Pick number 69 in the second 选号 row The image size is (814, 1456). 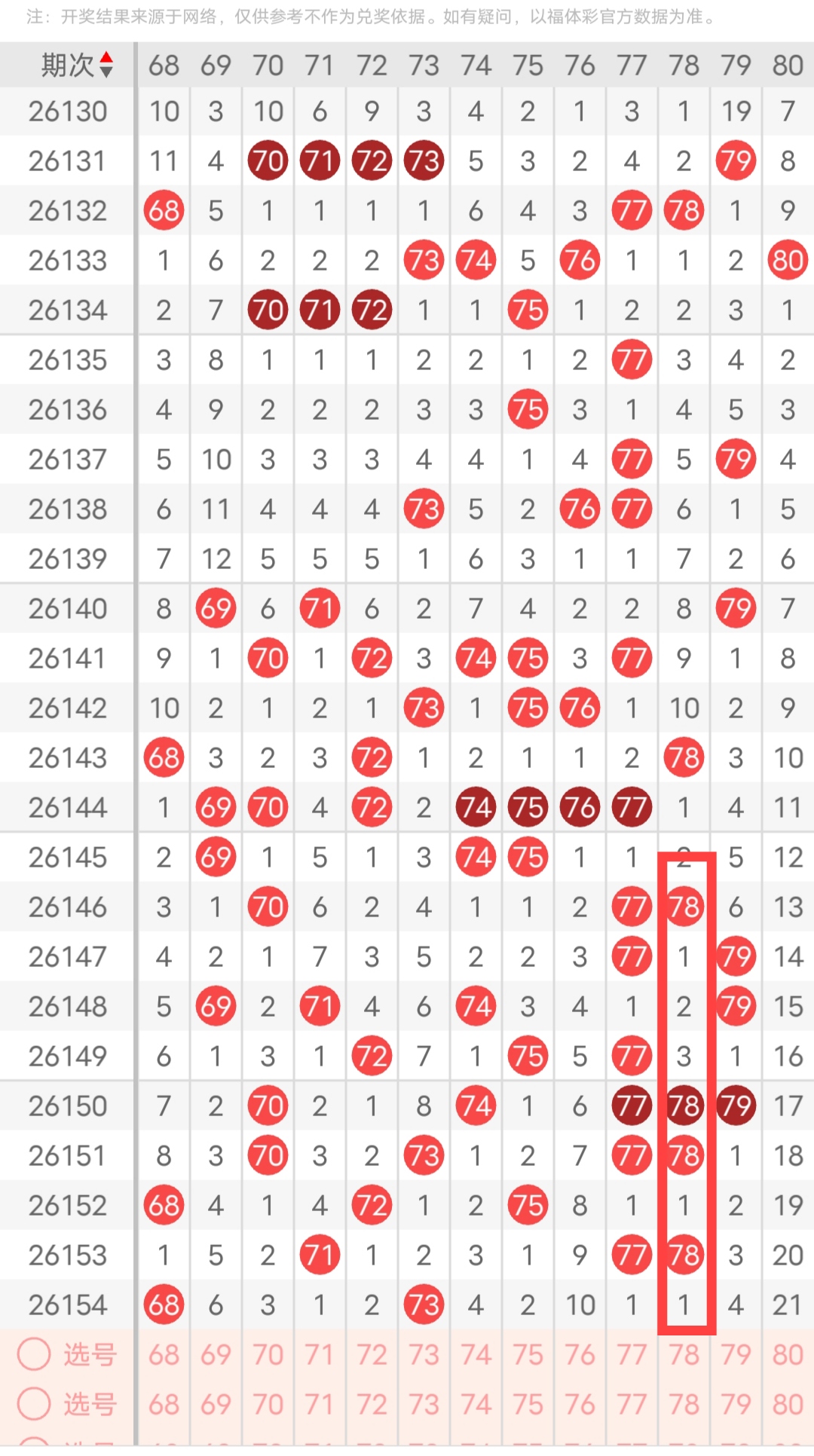click(x=216, y=1405)
